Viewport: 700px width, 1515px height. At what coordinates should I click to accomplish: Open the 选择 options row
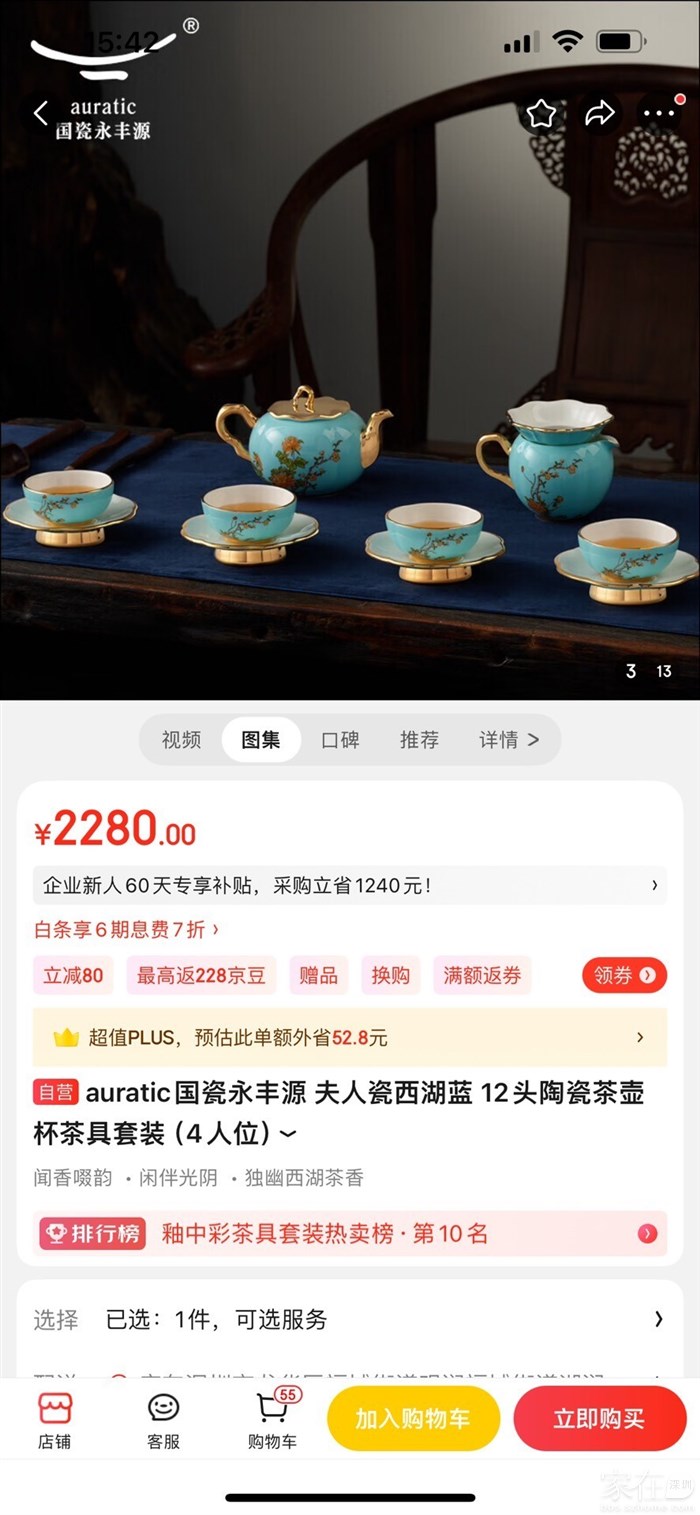coord(349,1319)
